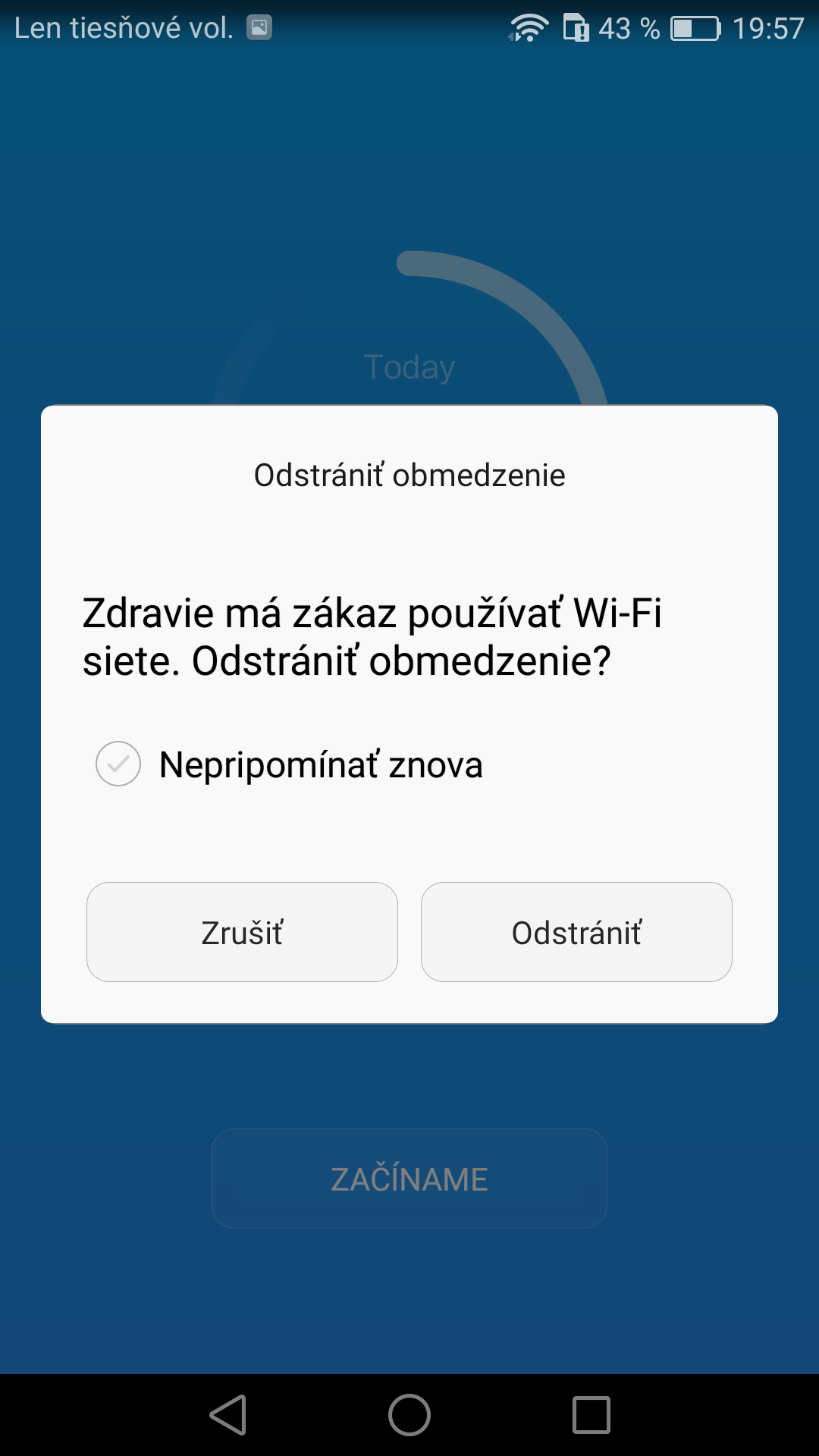Confirm removal with Odstrániť button
Screen dimensions: 819x1456
pos(576,932)
